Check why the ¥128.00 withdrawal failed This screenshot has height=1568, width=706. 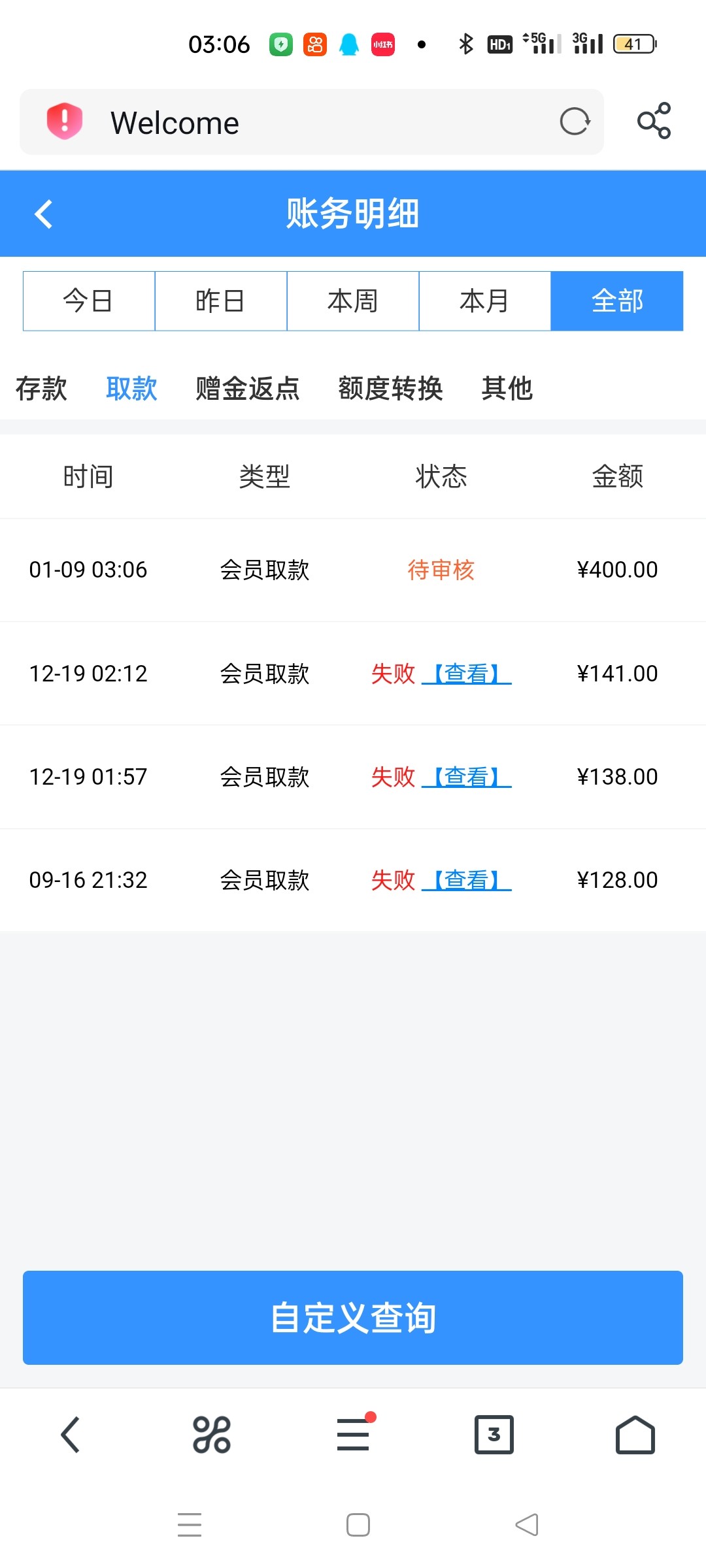pos(467,880)
